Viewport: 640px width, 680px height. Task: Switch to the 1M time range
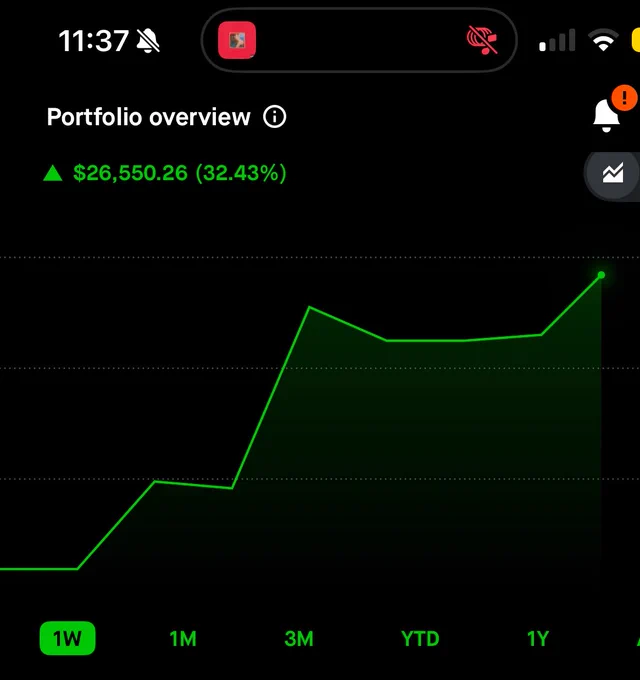(183, 639)
